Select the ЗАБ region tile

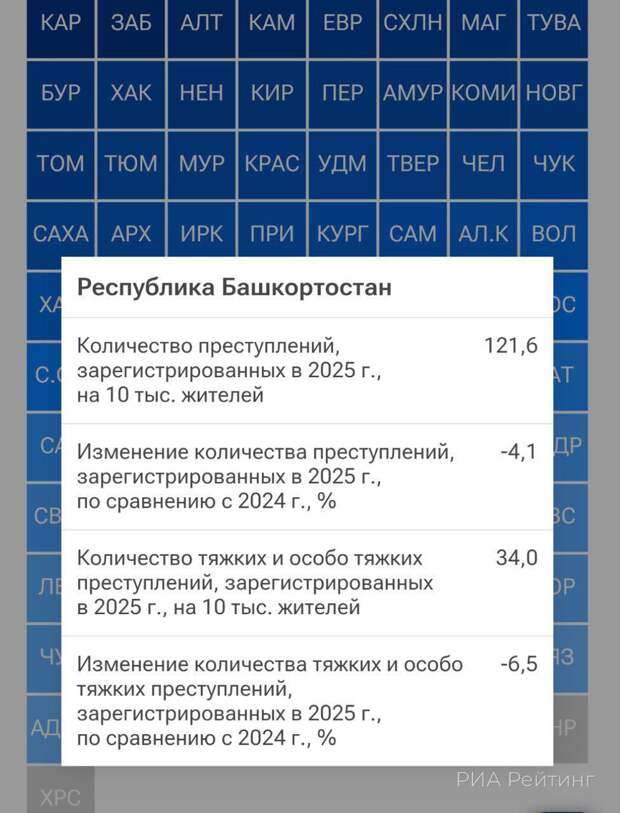[131, 24]
